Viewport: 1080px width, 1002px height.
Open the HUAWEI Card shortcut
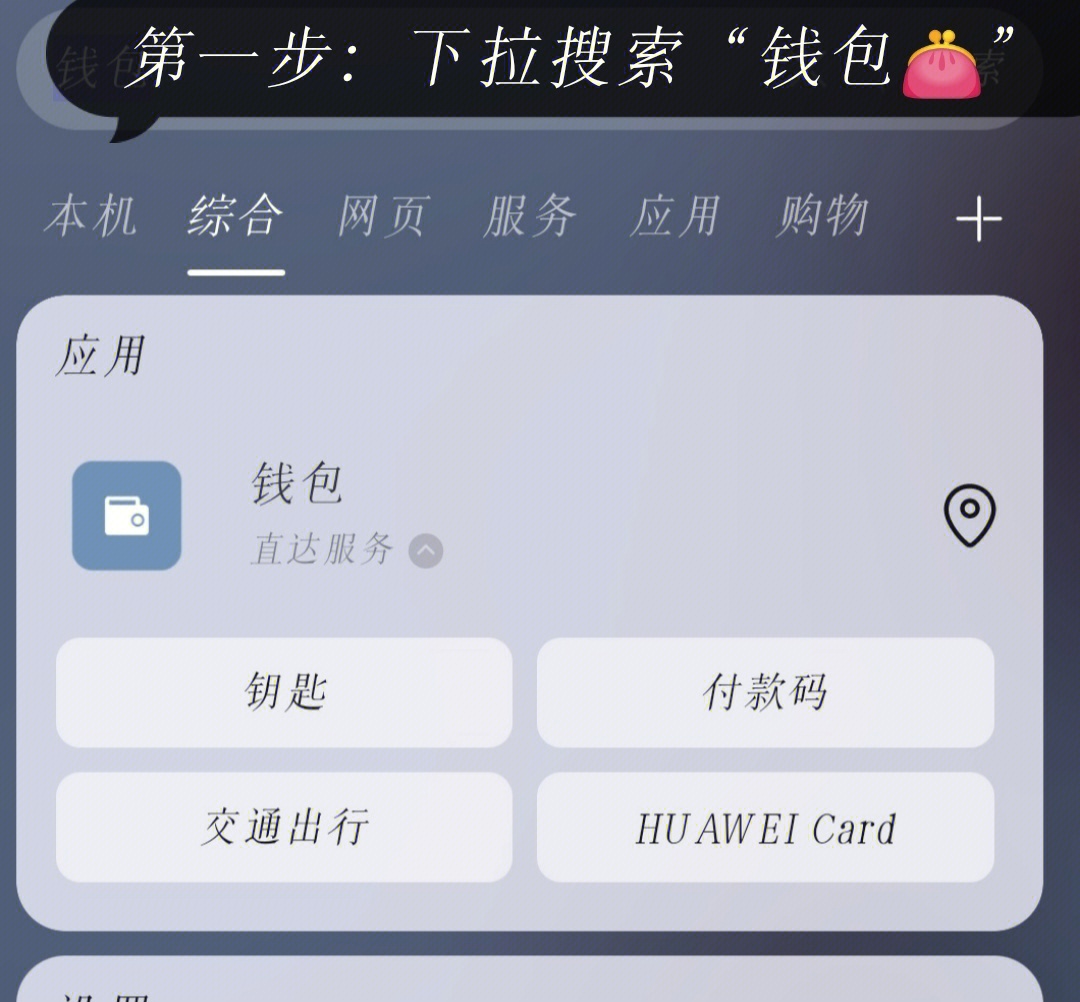click(x=765, y=827)
